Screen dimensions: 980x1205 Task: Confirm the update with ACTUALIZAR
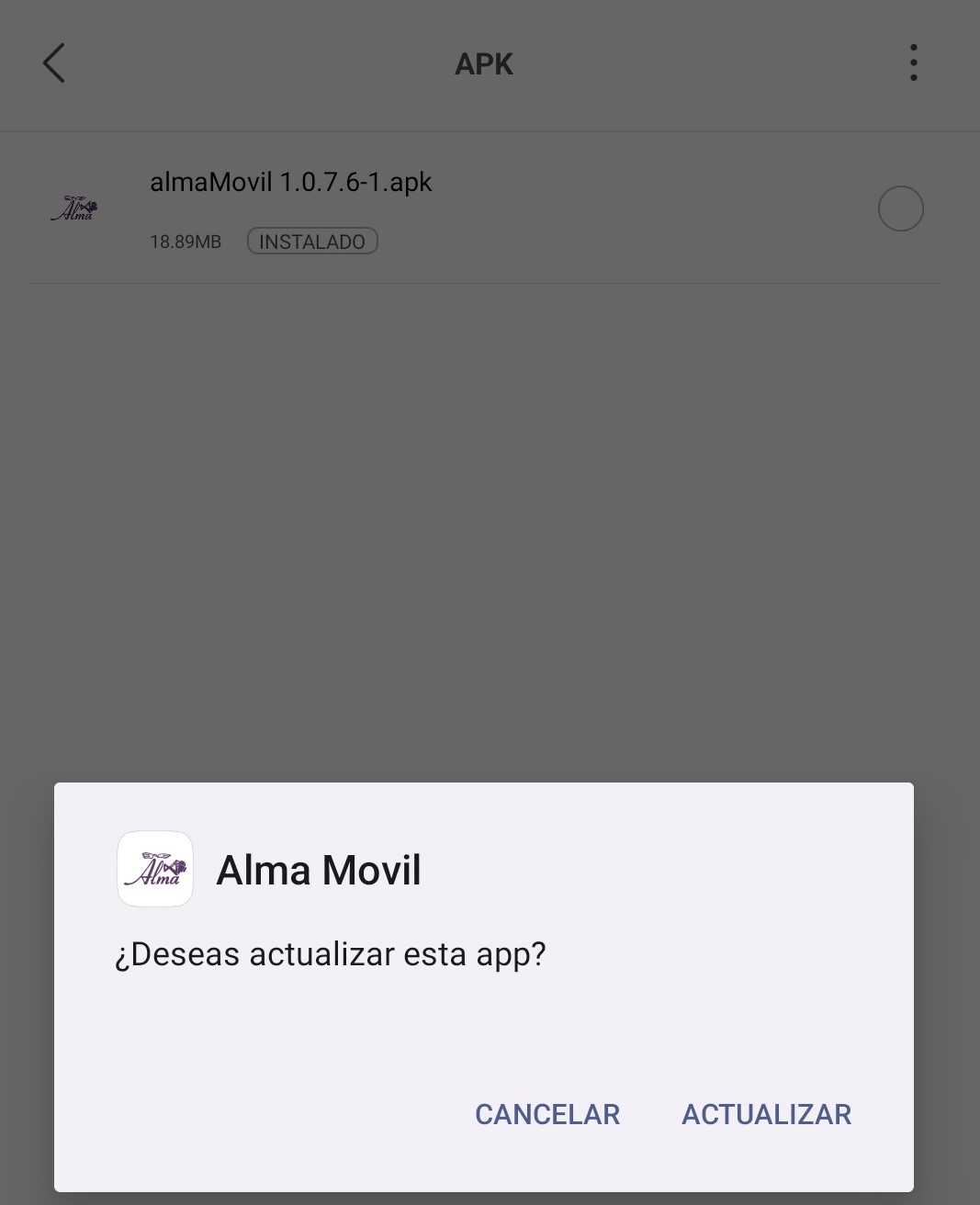(x=766, y=1114)
